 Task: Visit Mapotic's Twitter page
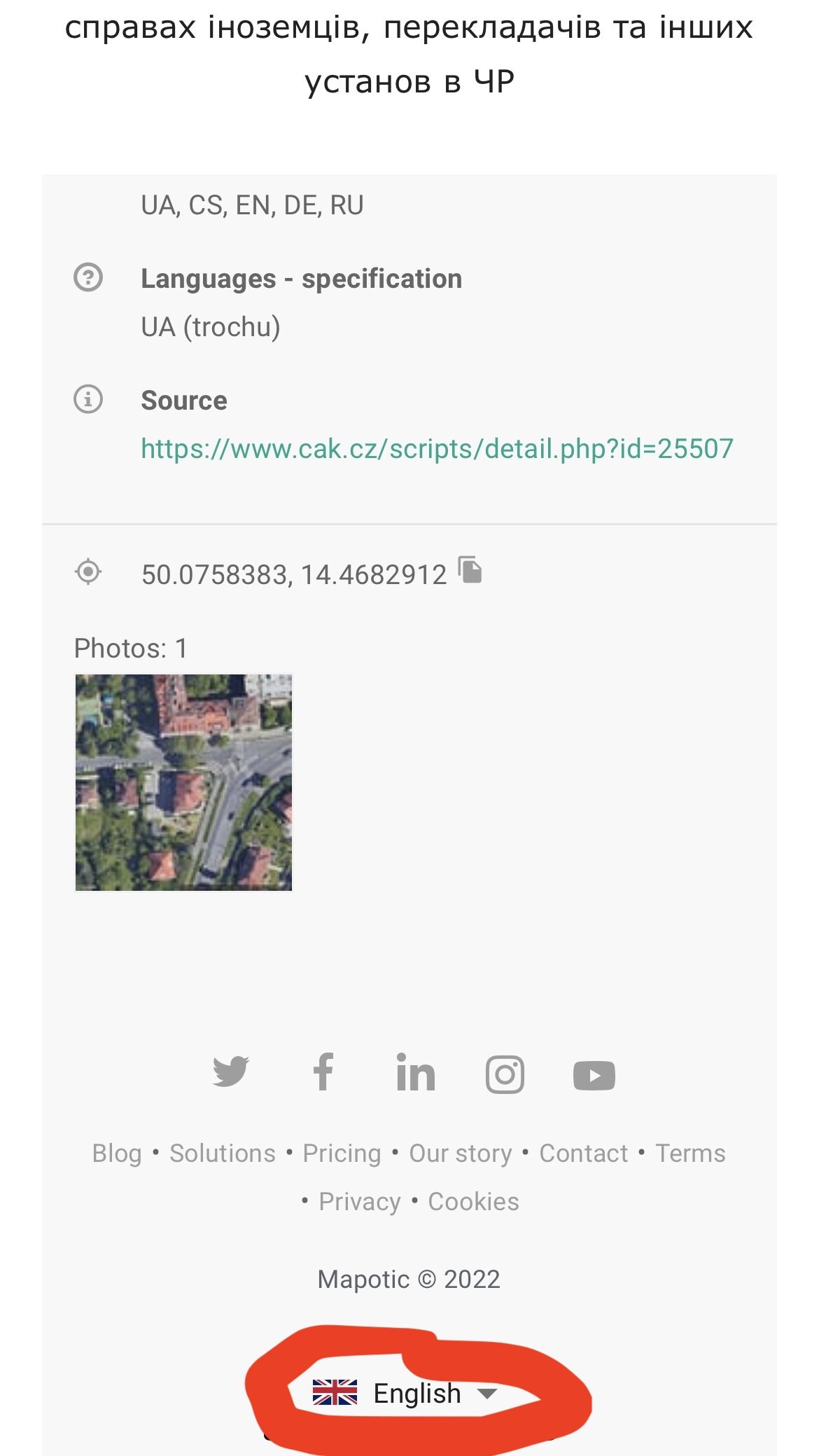(x=231, y=1072)
